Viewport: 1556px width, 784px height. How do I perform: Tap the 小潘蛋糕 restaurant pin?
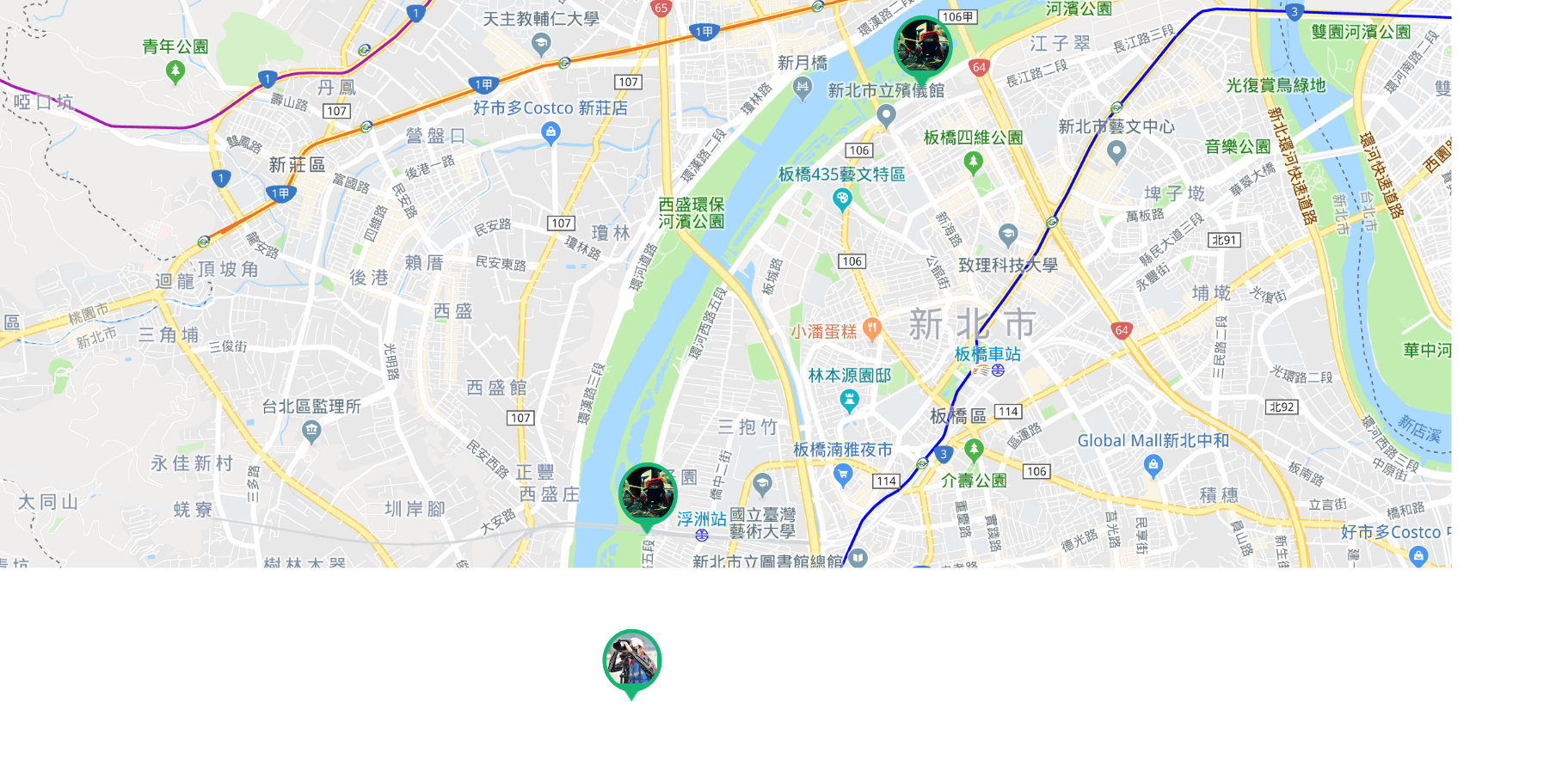pos(872,328)
